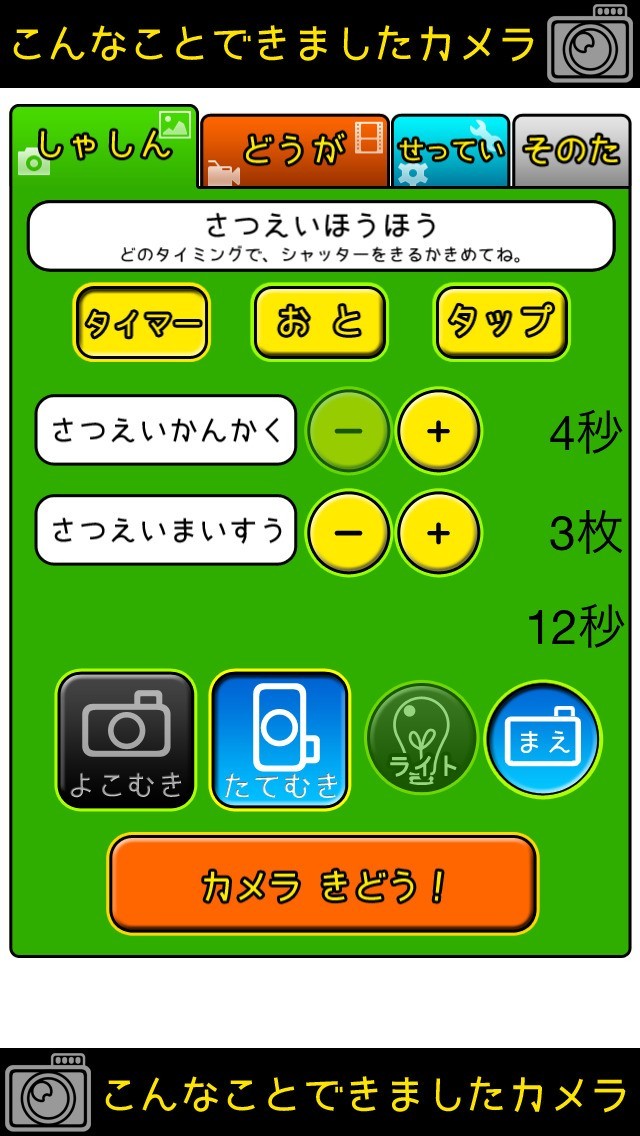640x1136 pixels.
Task: Start camera with カメラ きどう!
Action: coord(322,884)
